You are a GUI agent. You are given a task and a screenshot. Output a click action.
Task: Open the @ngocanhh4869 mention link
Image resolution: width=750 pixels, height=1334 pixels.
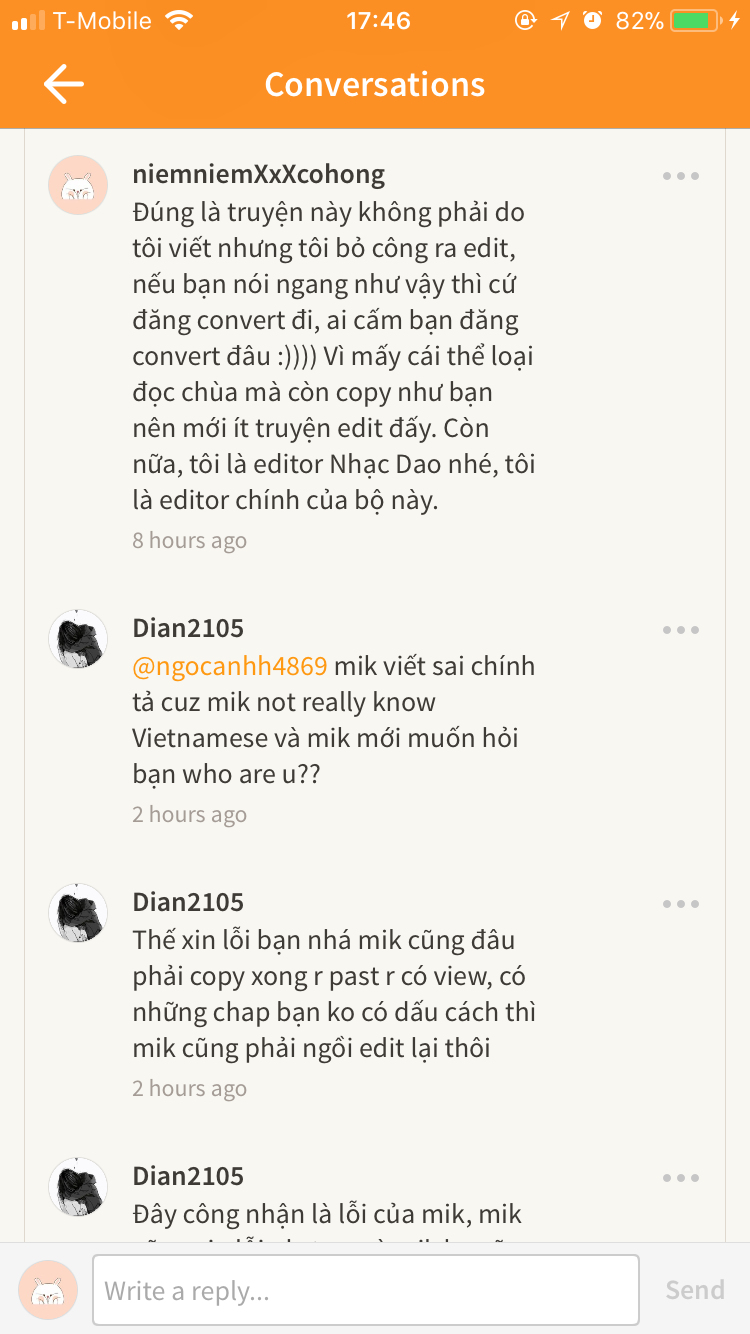tap(230, 666)
